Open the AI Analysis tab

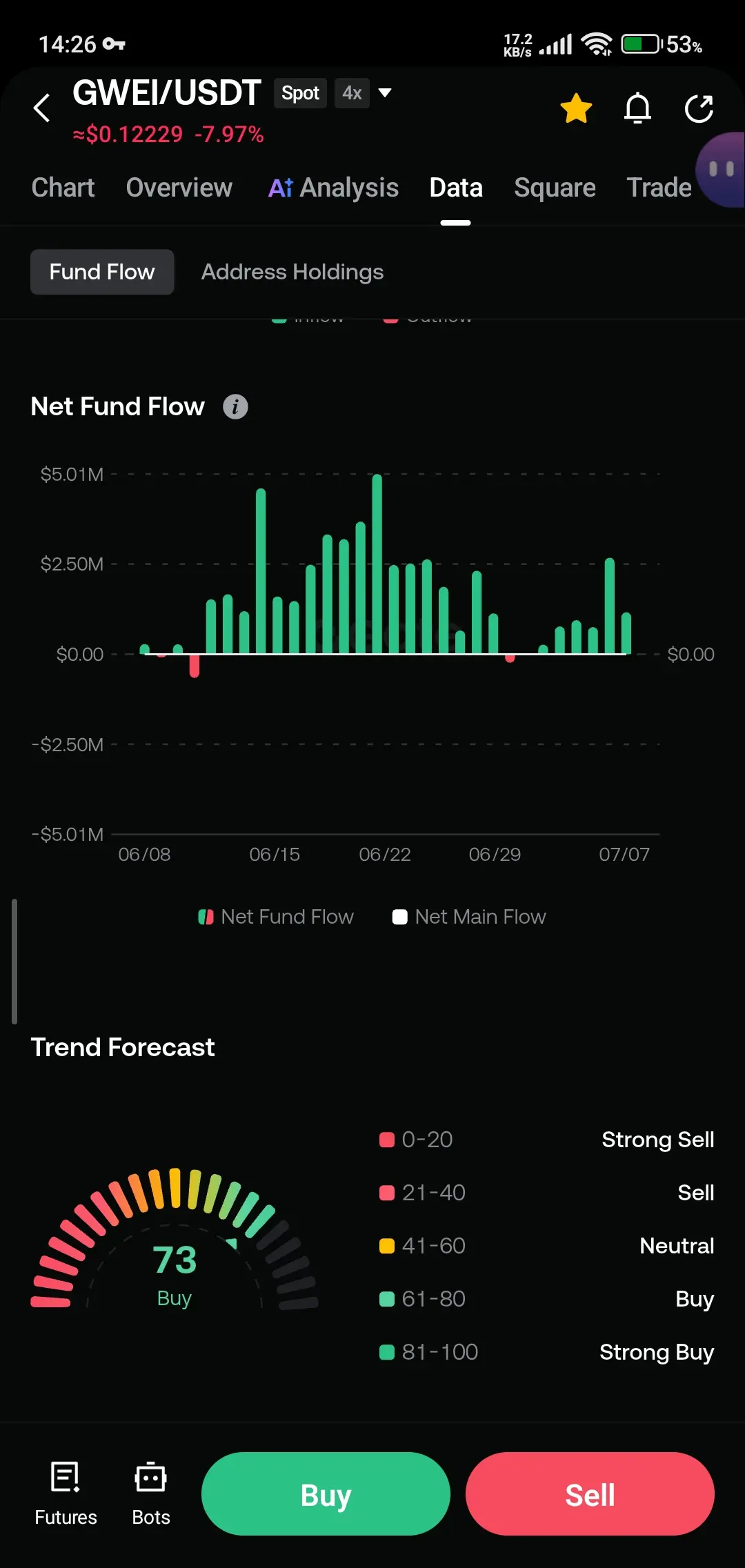333,188
